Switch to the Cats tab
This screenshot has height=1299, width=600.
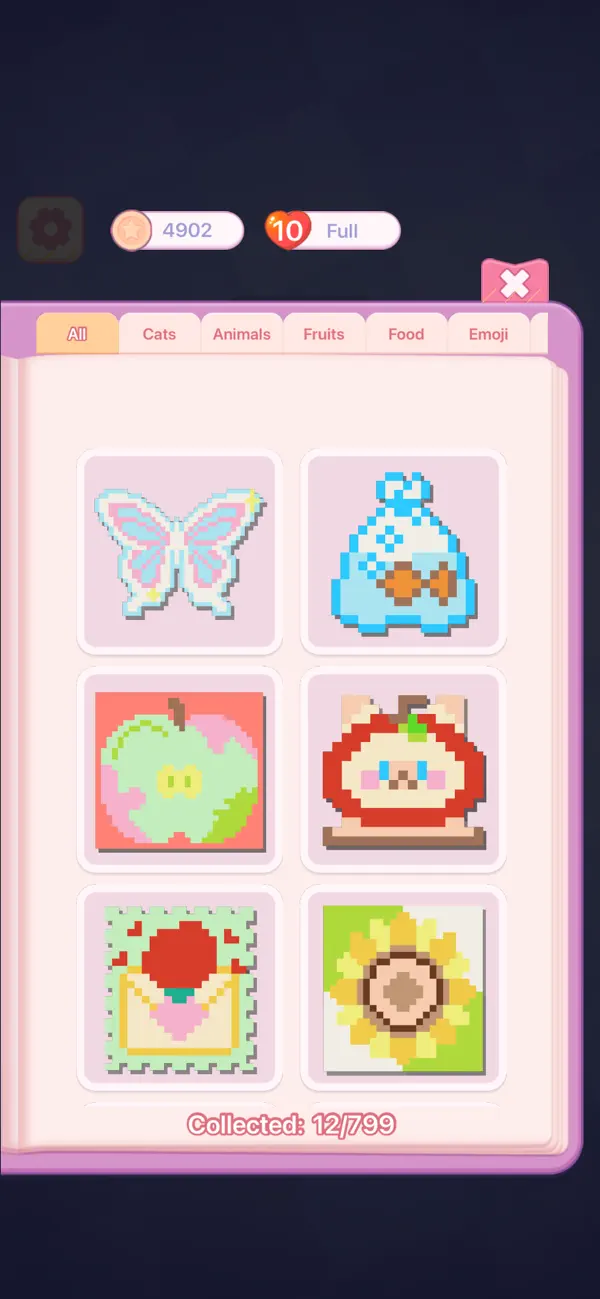click(159, 334)
